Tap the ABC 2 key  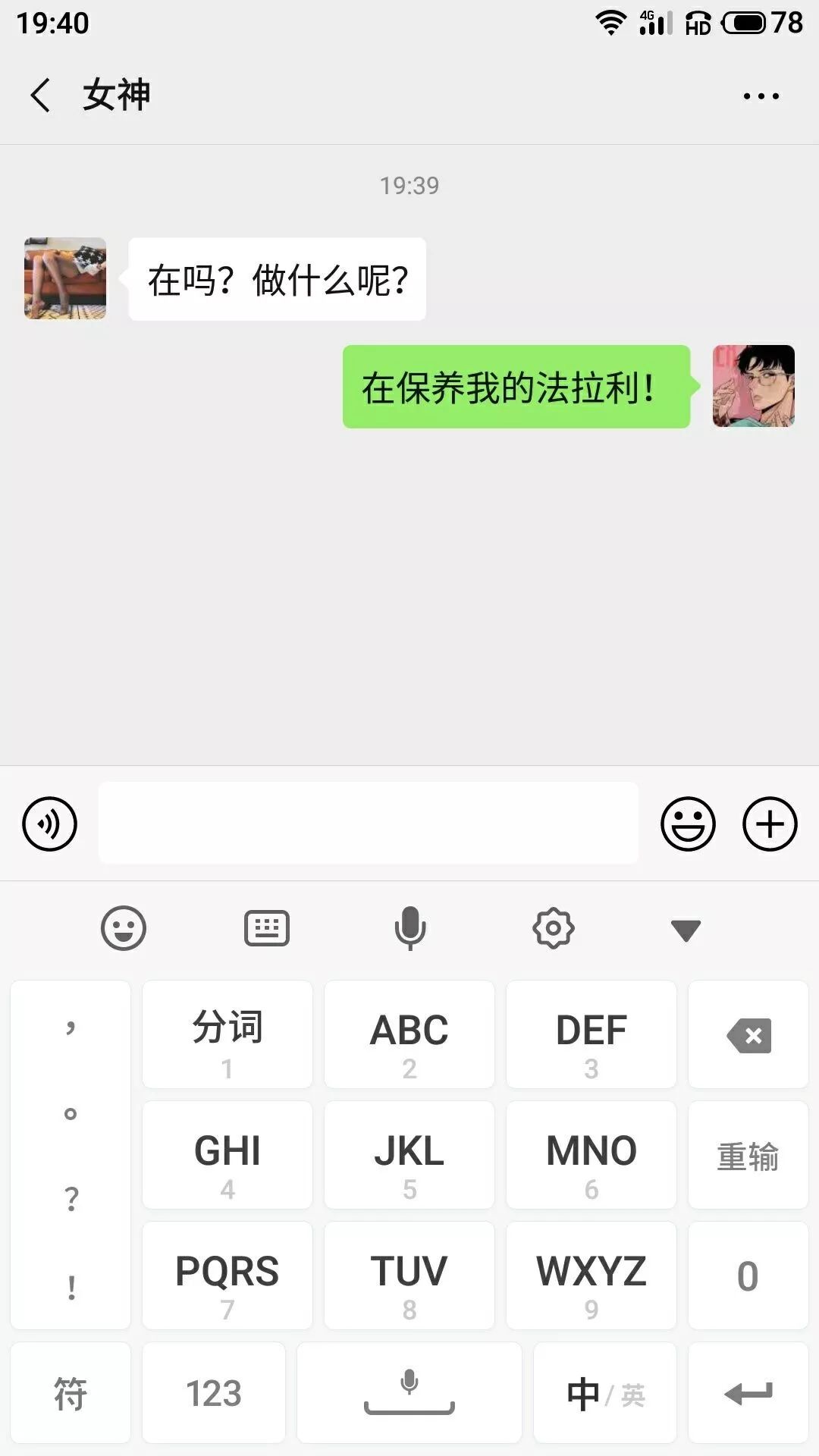(409, 1034)
